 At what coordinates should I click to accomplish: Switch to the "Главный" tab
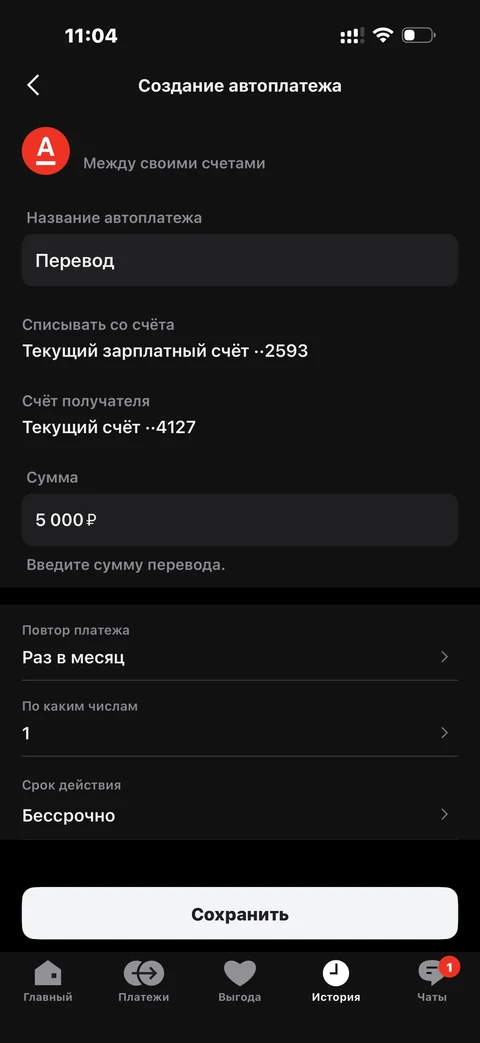point(48,981)
